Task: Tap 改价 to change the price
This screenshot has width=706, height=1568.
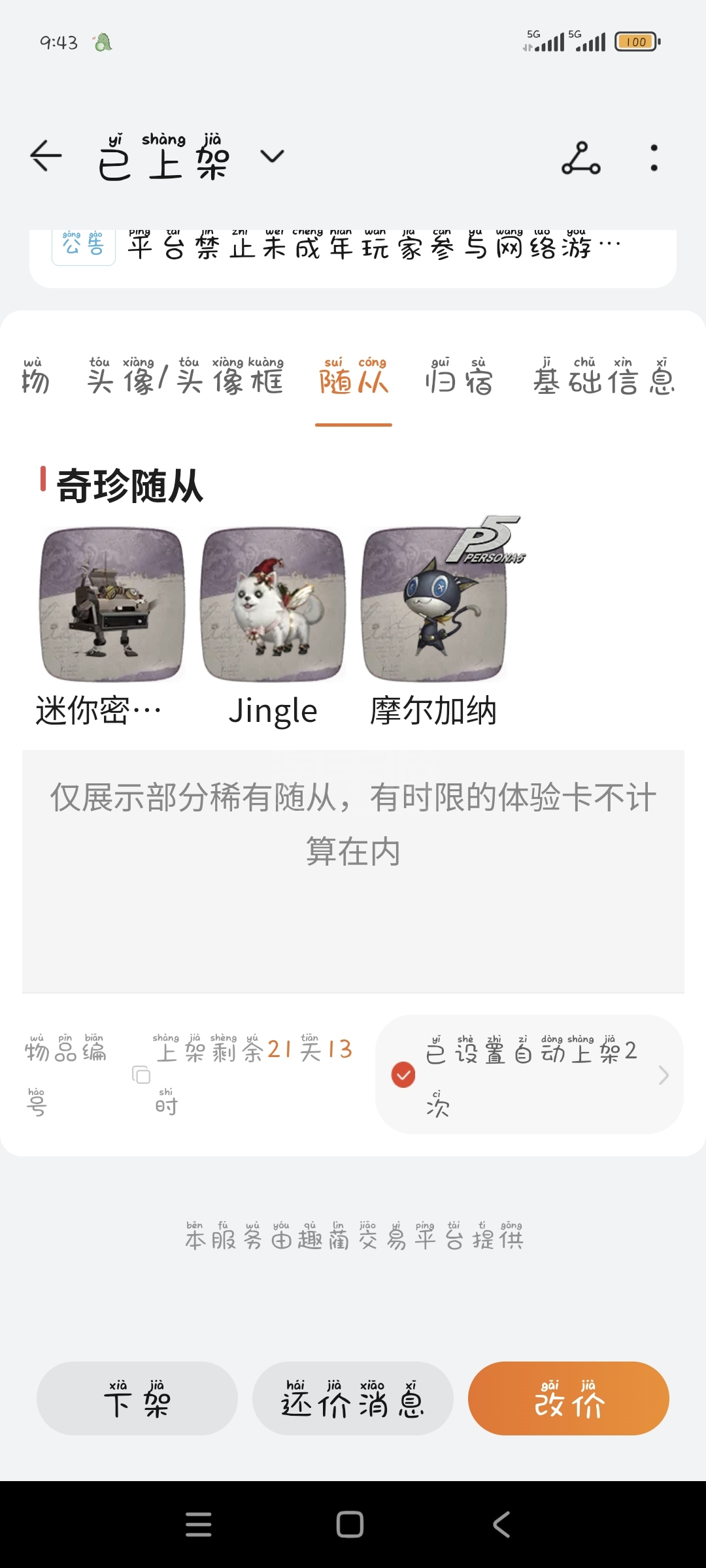Action: (x=568, y=1398)
